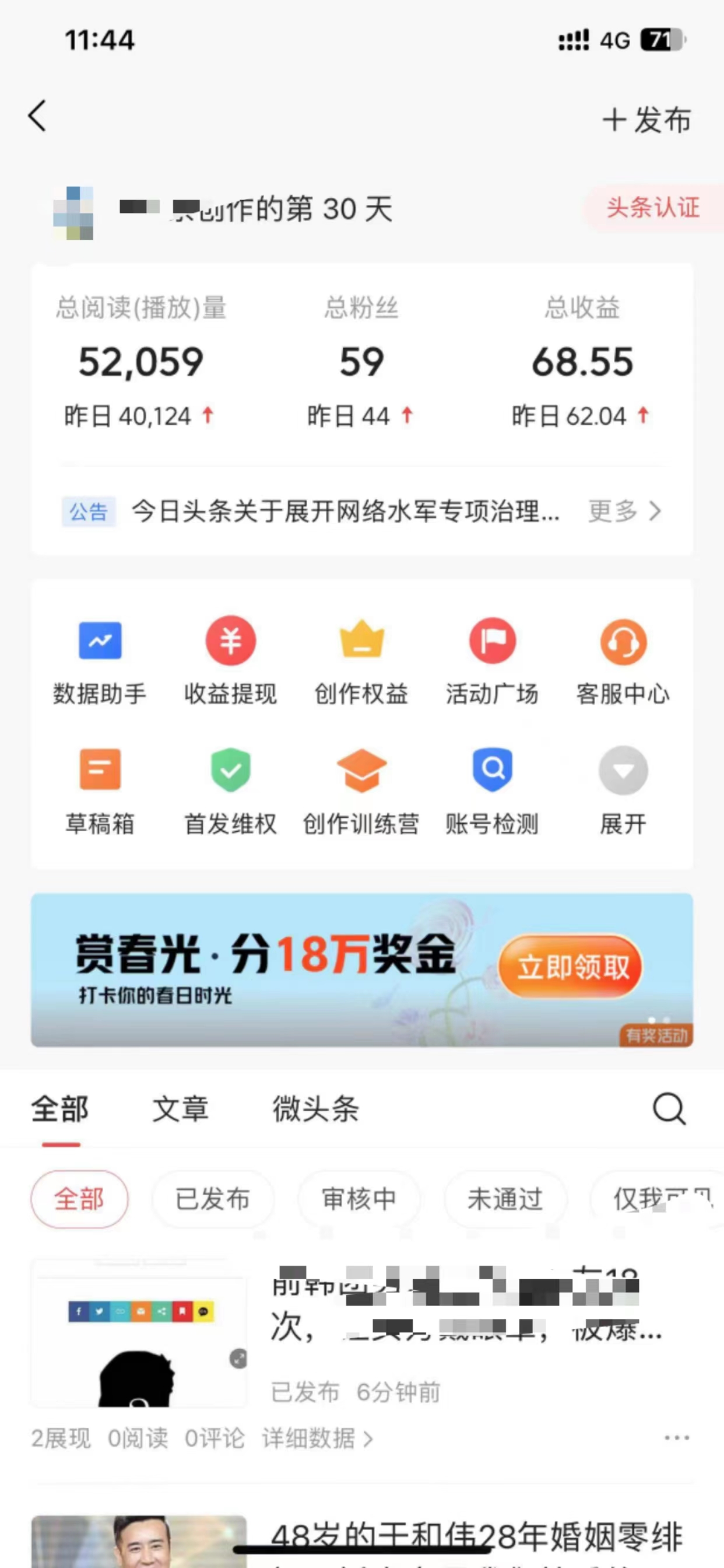Open 活动广场 activity square

click(x=492, y=660)
